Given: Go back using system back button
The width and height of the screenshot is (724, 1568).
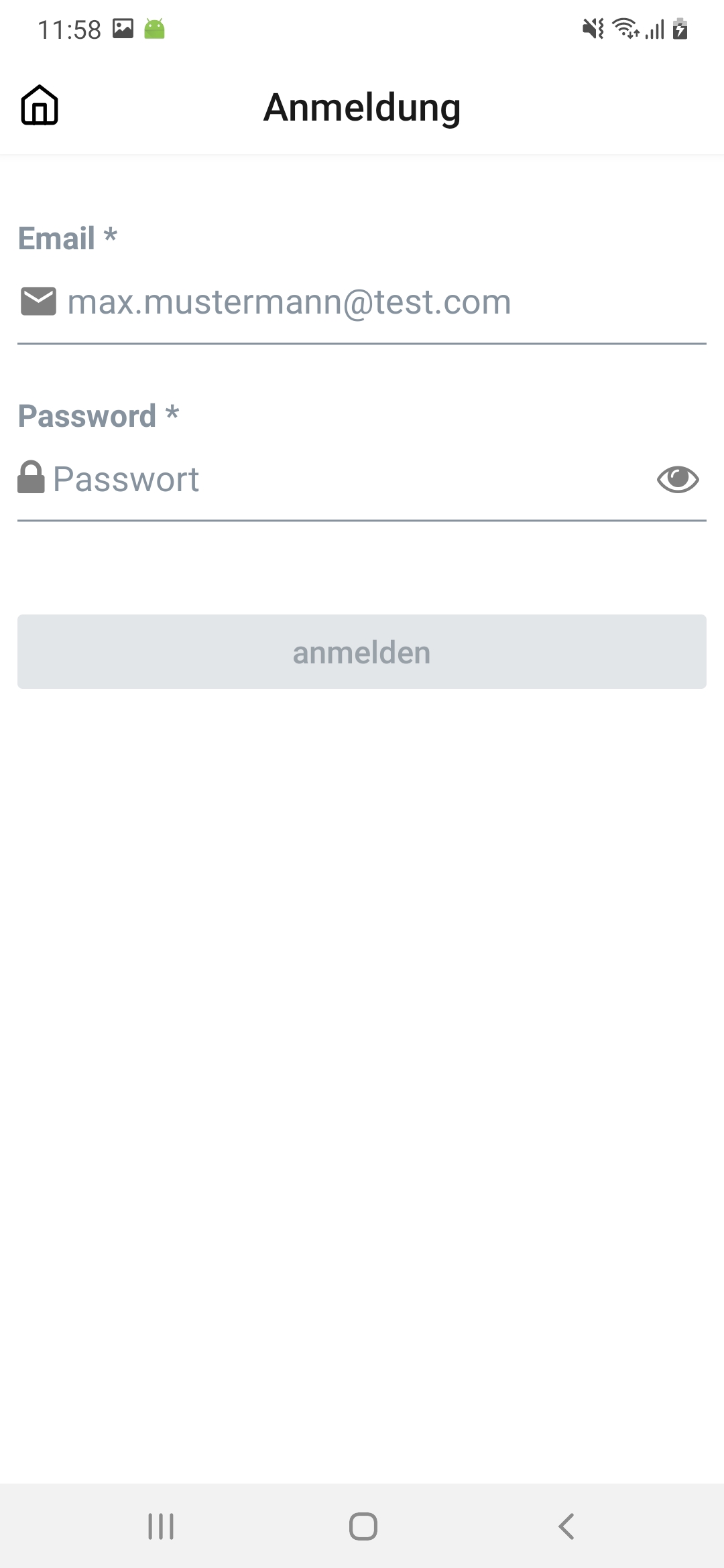Looking at the screenshot, I should (566, 1526).
